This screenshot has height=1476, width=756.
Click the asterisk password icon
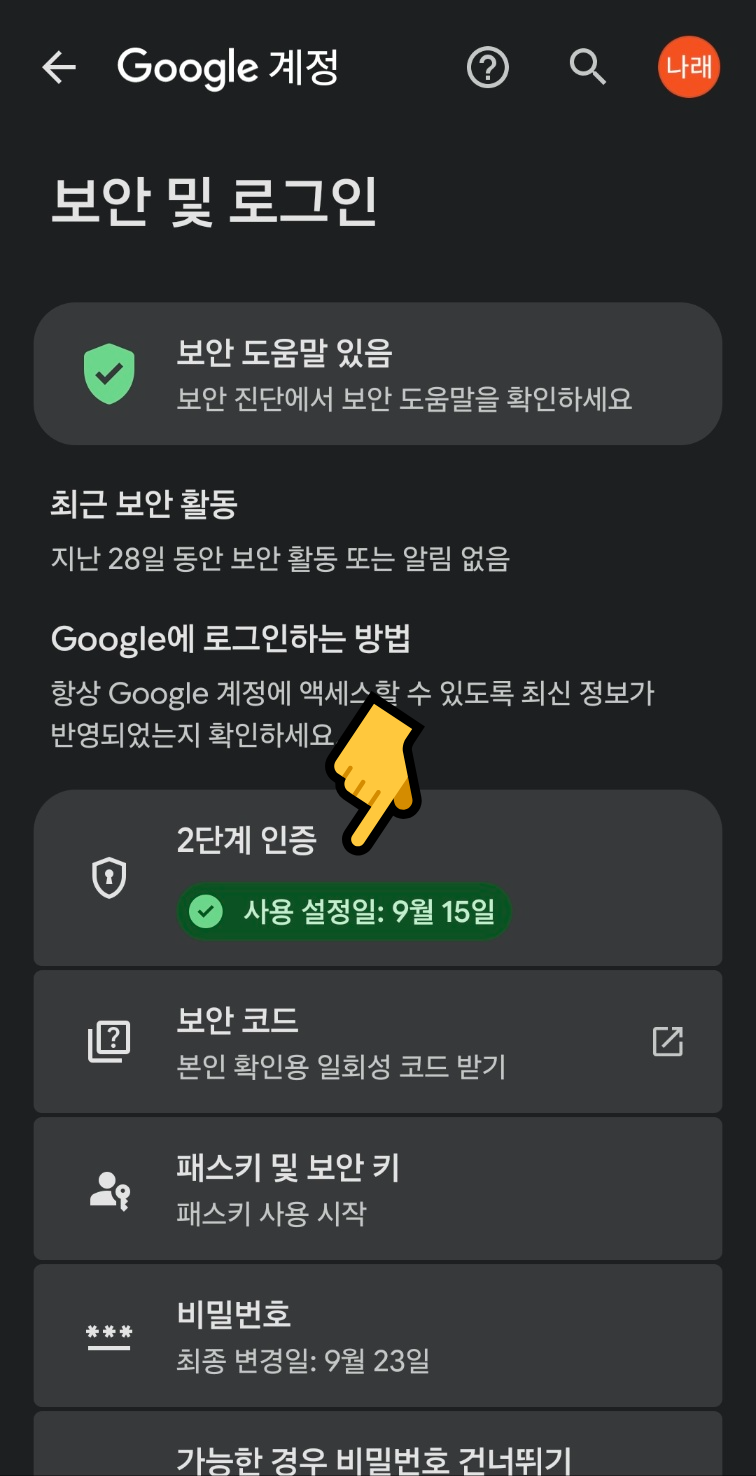tap(110, 1335)
